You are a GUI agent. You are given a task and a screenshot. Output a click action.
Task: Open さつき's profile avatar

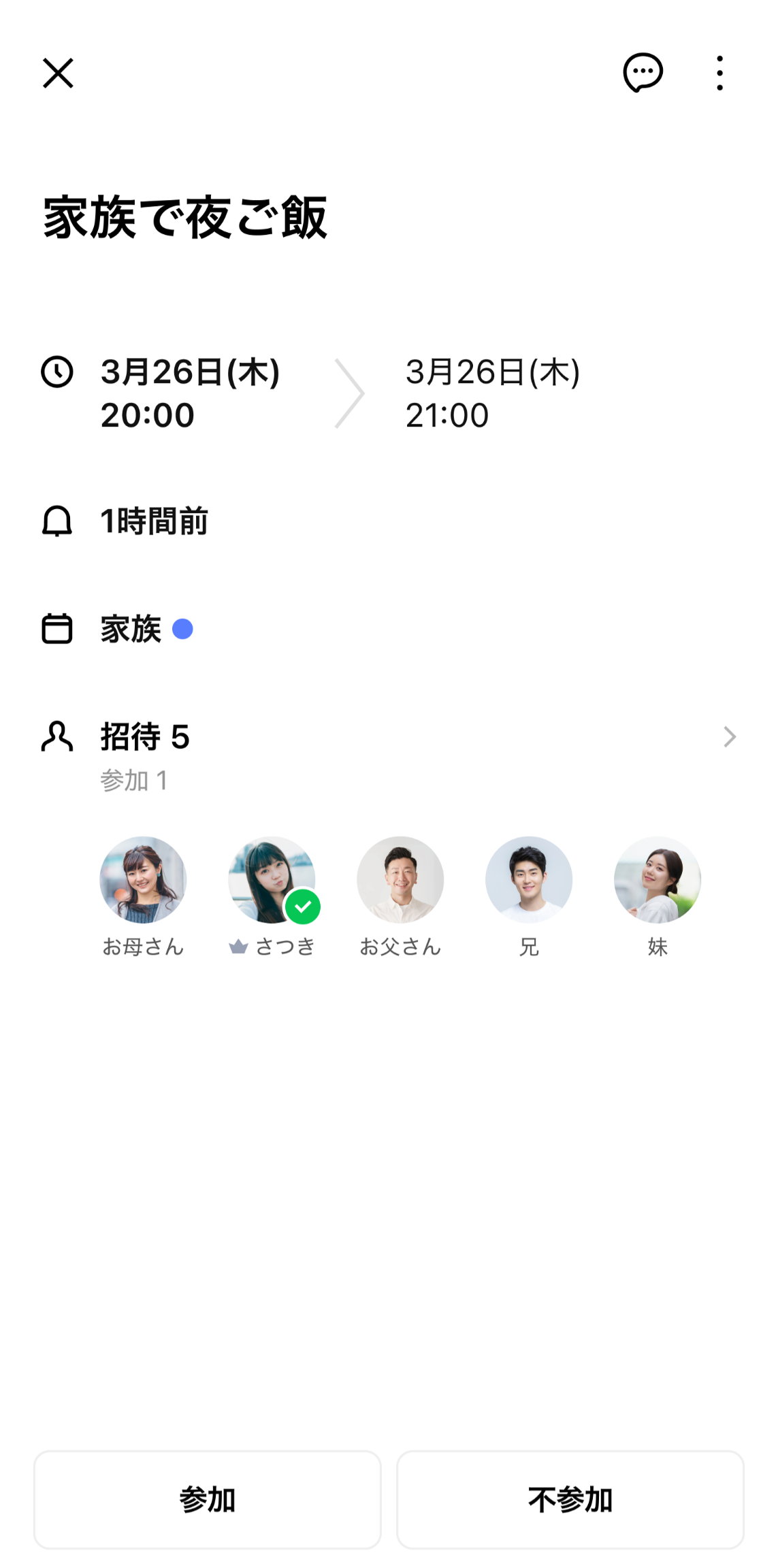click(x=272, y=879)
